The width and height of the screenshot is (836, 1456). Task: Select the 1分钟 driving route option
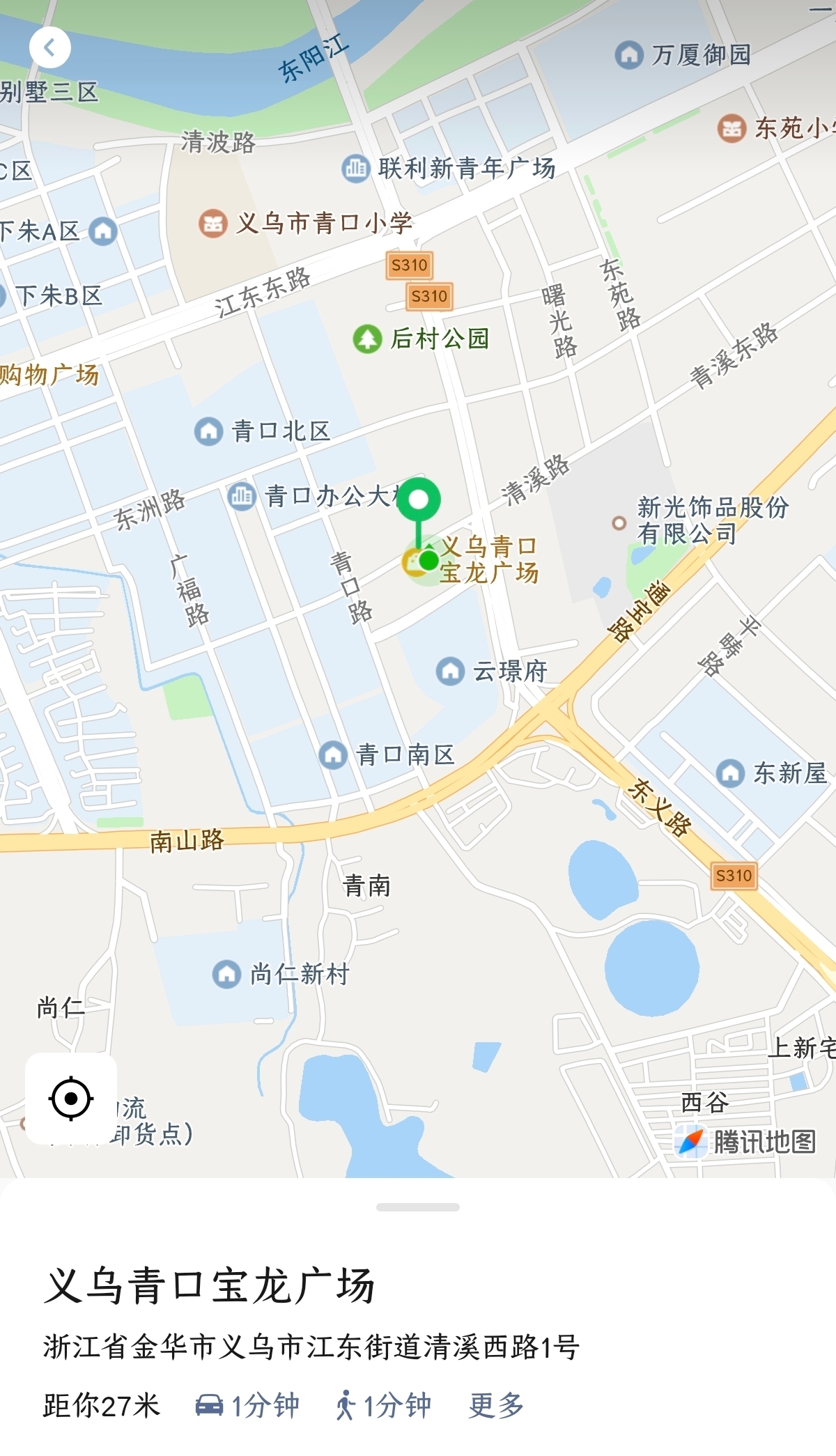[247, 1405]
